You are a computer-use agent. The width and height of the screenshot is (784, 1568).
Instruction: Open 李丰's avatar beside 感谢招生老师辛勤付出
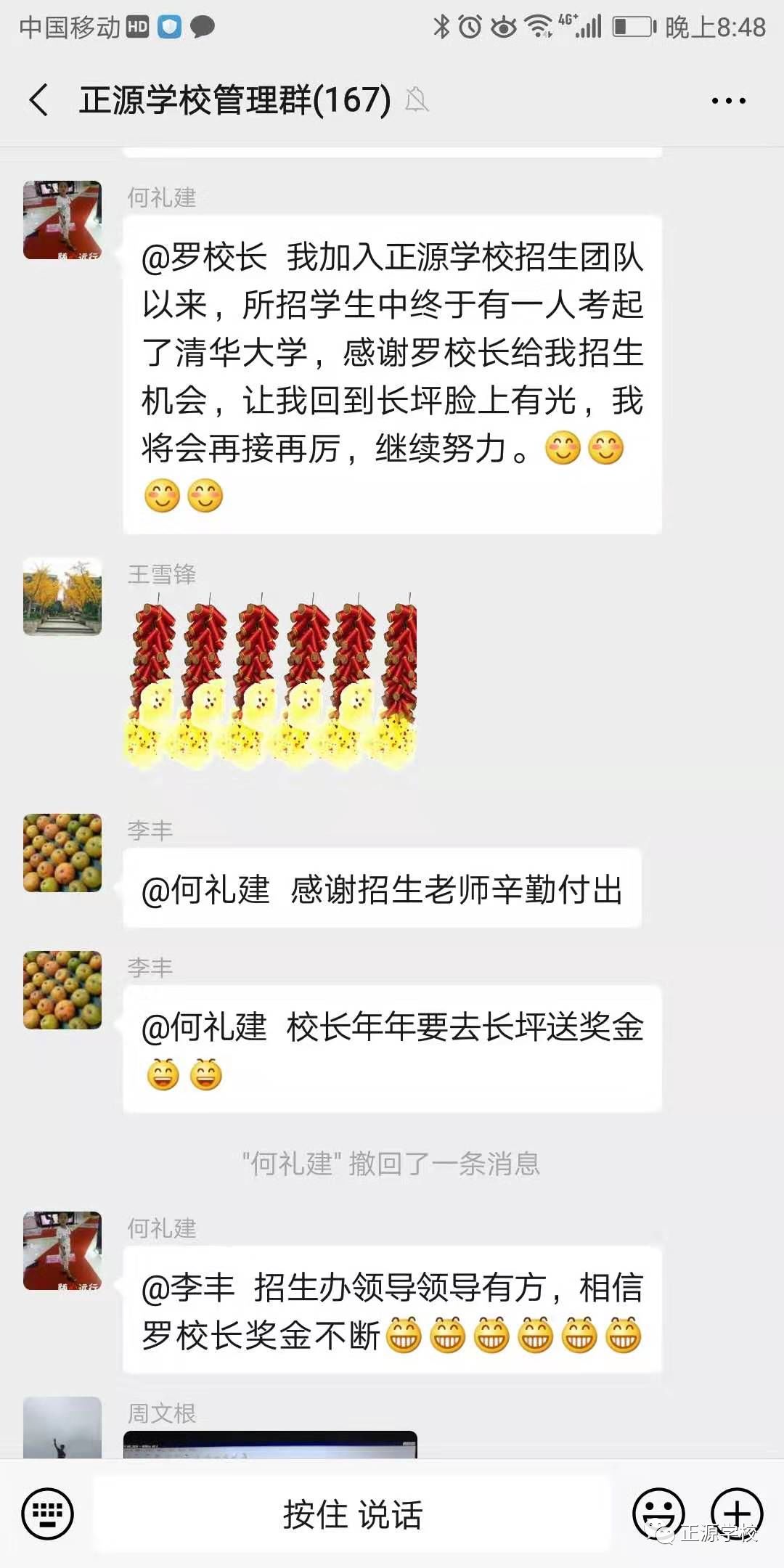click(x=62, y=852)
